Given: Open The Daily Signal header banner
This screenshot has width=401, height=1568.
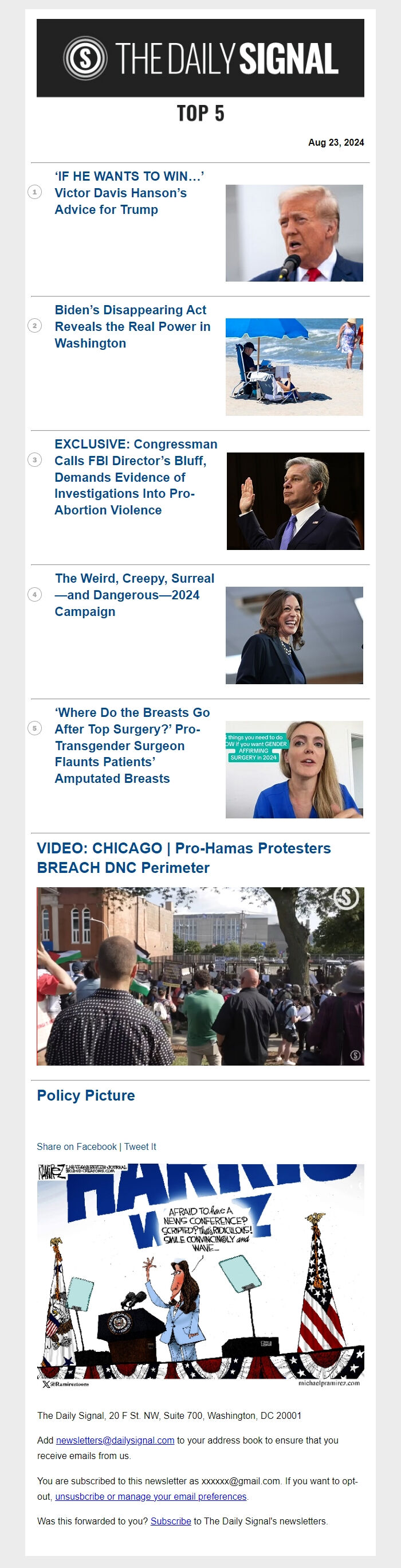Looking at the screenshot, I should pos(200,58).
